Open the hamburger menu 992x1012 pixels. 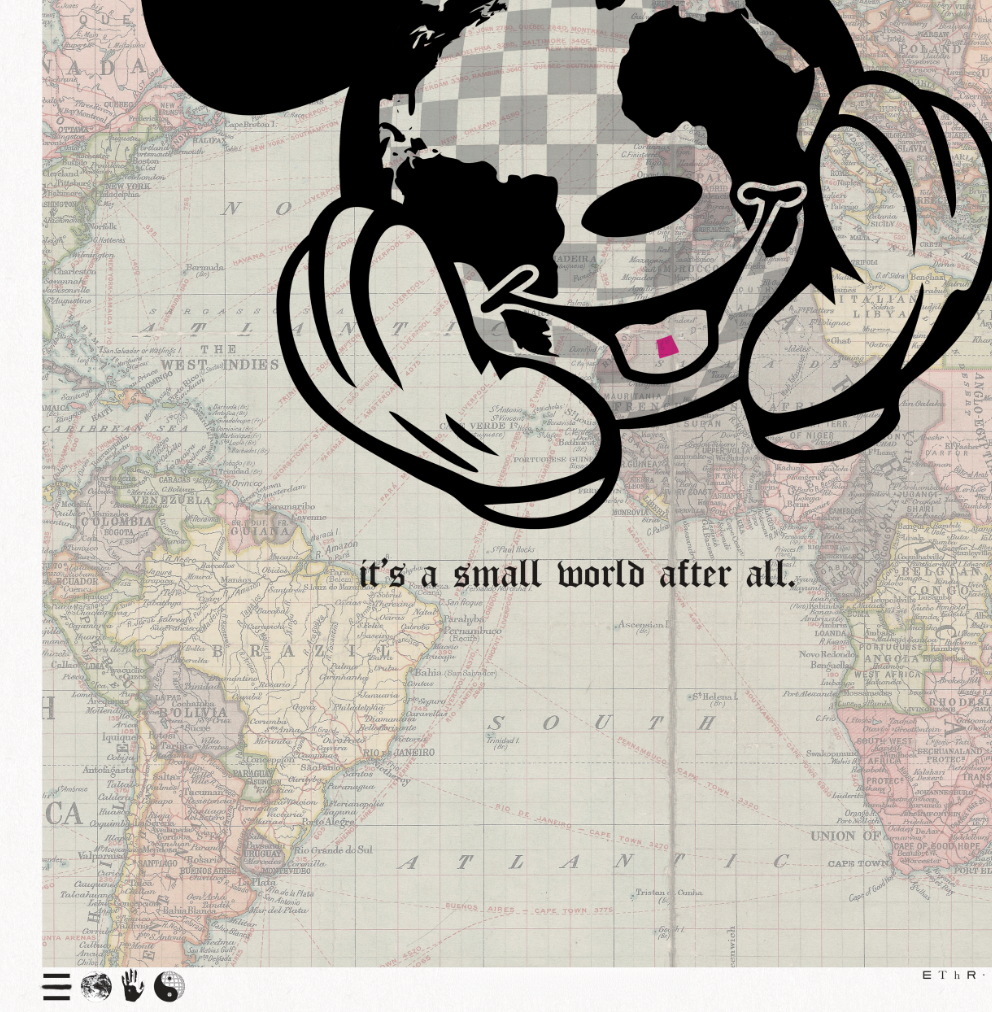pos(57,987)
